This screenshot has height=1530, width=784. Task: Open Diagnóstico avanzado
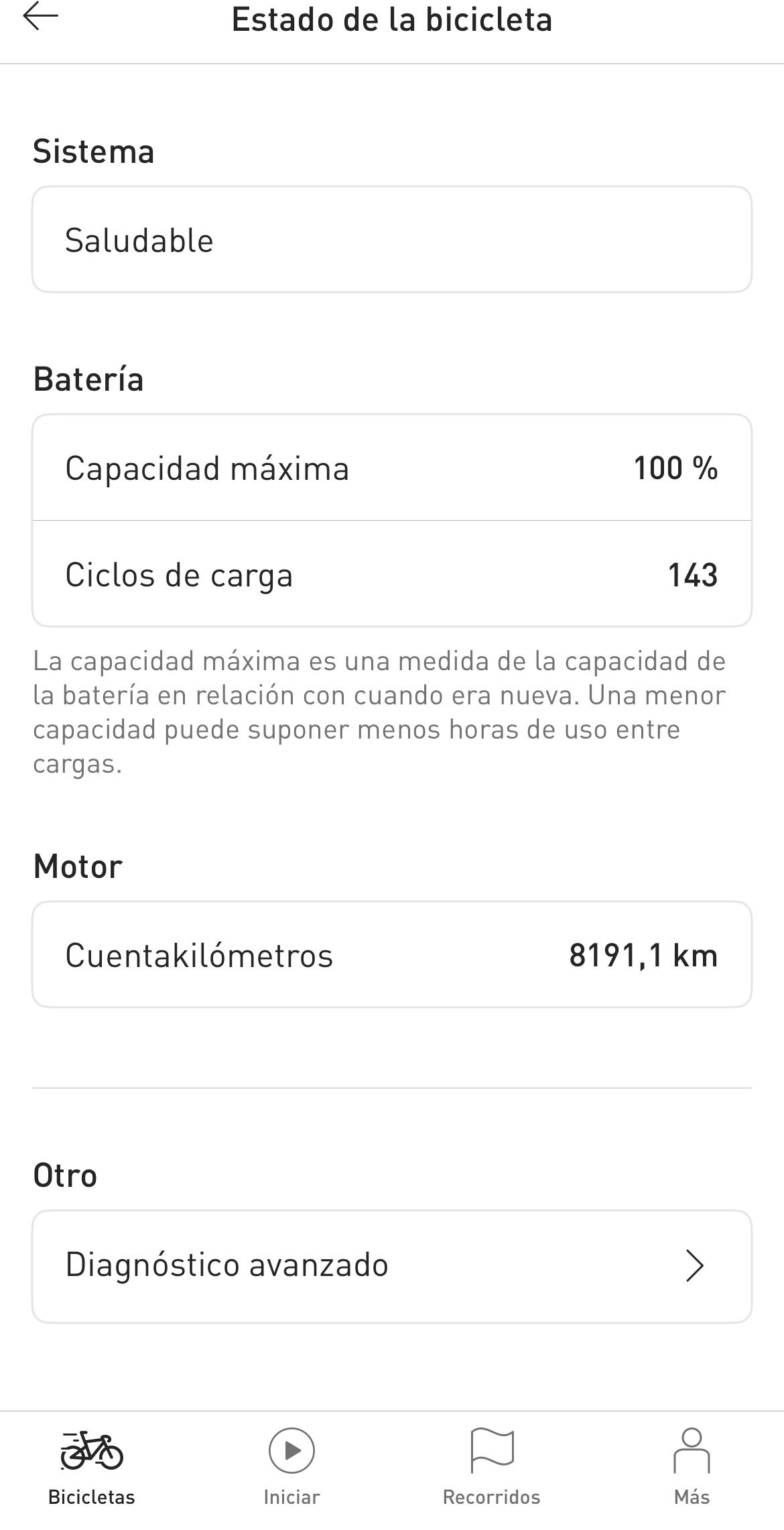pos(391,1266)
